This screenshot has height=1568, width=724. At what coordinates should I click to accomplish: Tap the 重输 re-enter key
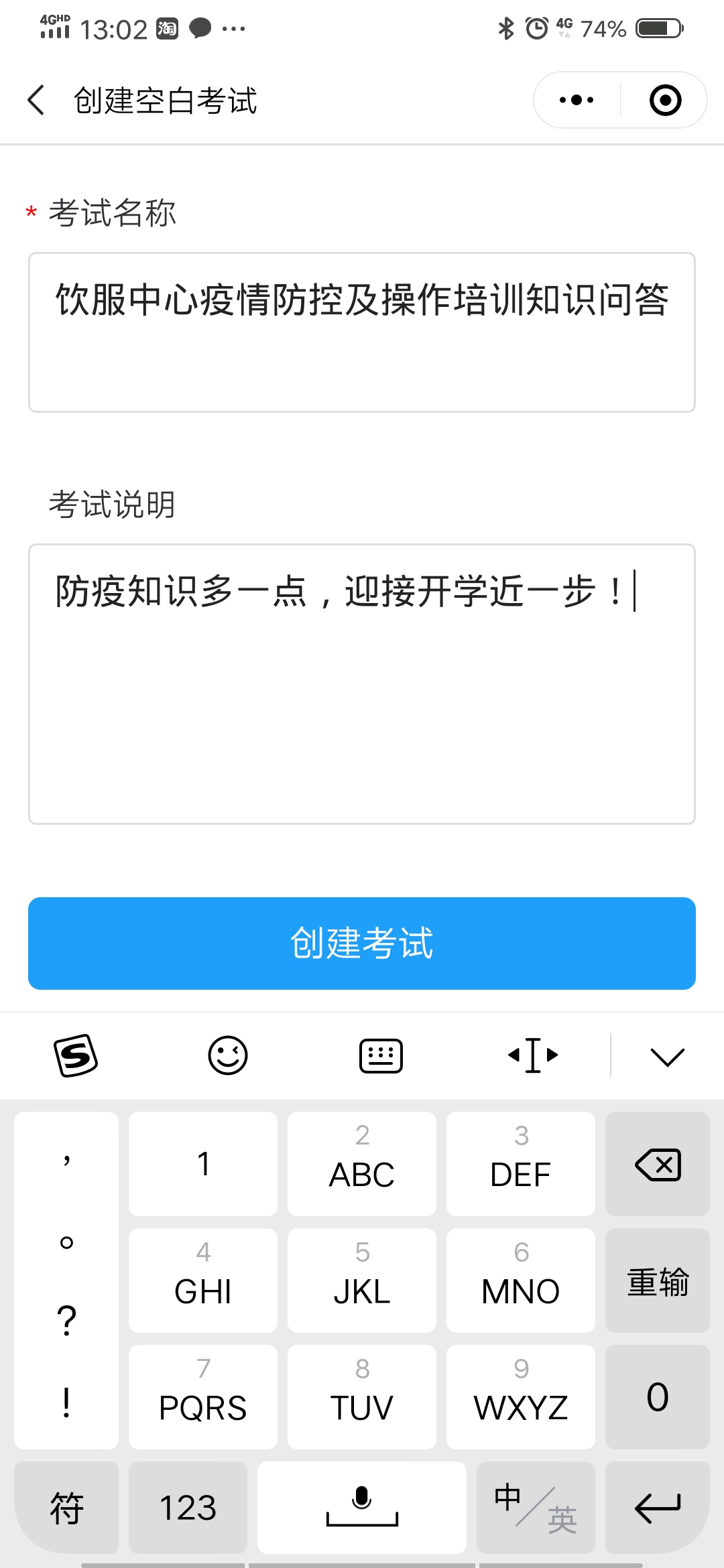tap(657, 1281)
